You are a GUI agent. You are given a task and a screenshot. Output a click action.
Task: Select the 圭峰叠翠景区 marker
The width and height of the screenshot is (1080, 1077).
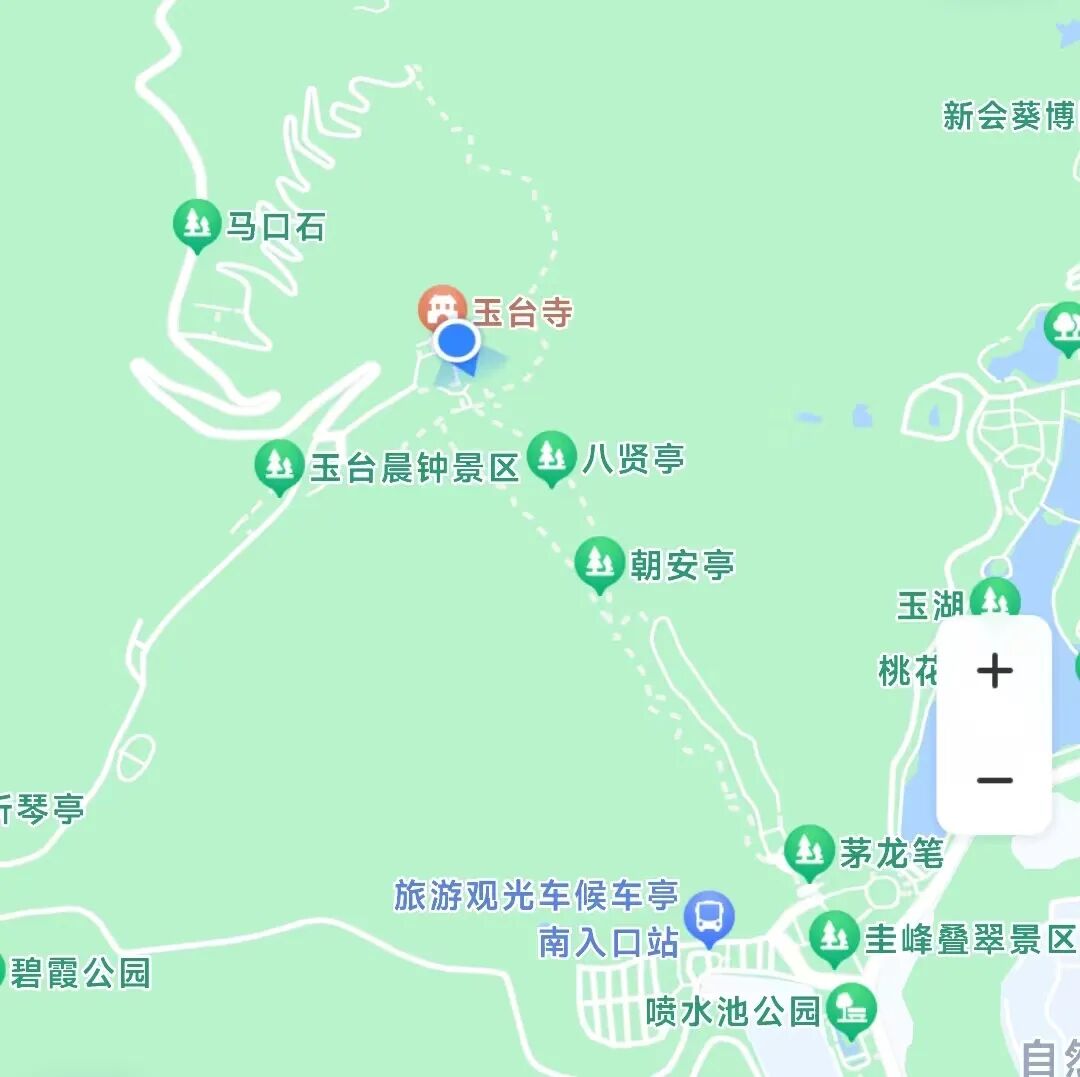833,937
